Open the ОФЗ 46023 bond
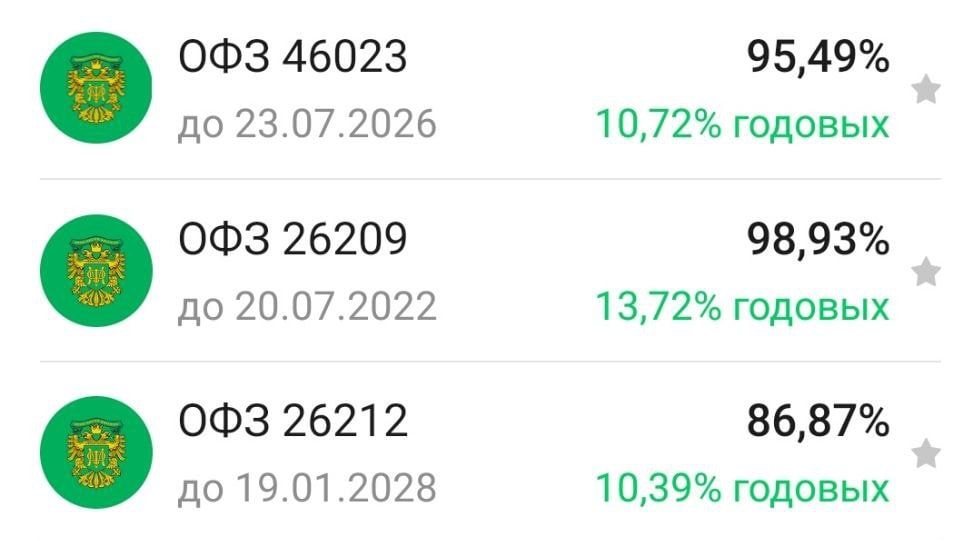 pyautogui.click(x=293, y=59)
